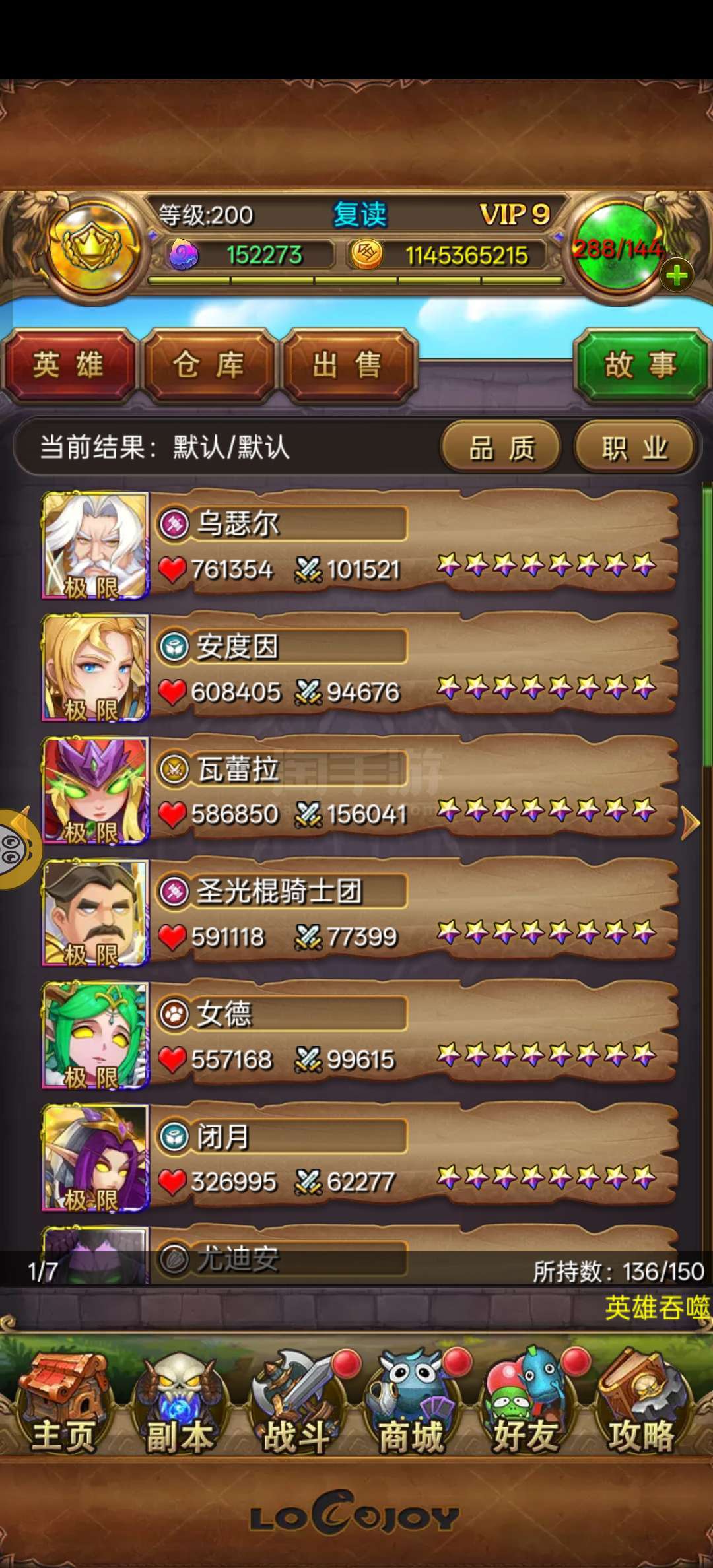
Task: Select hero 安度因
Action: point(360,668)
